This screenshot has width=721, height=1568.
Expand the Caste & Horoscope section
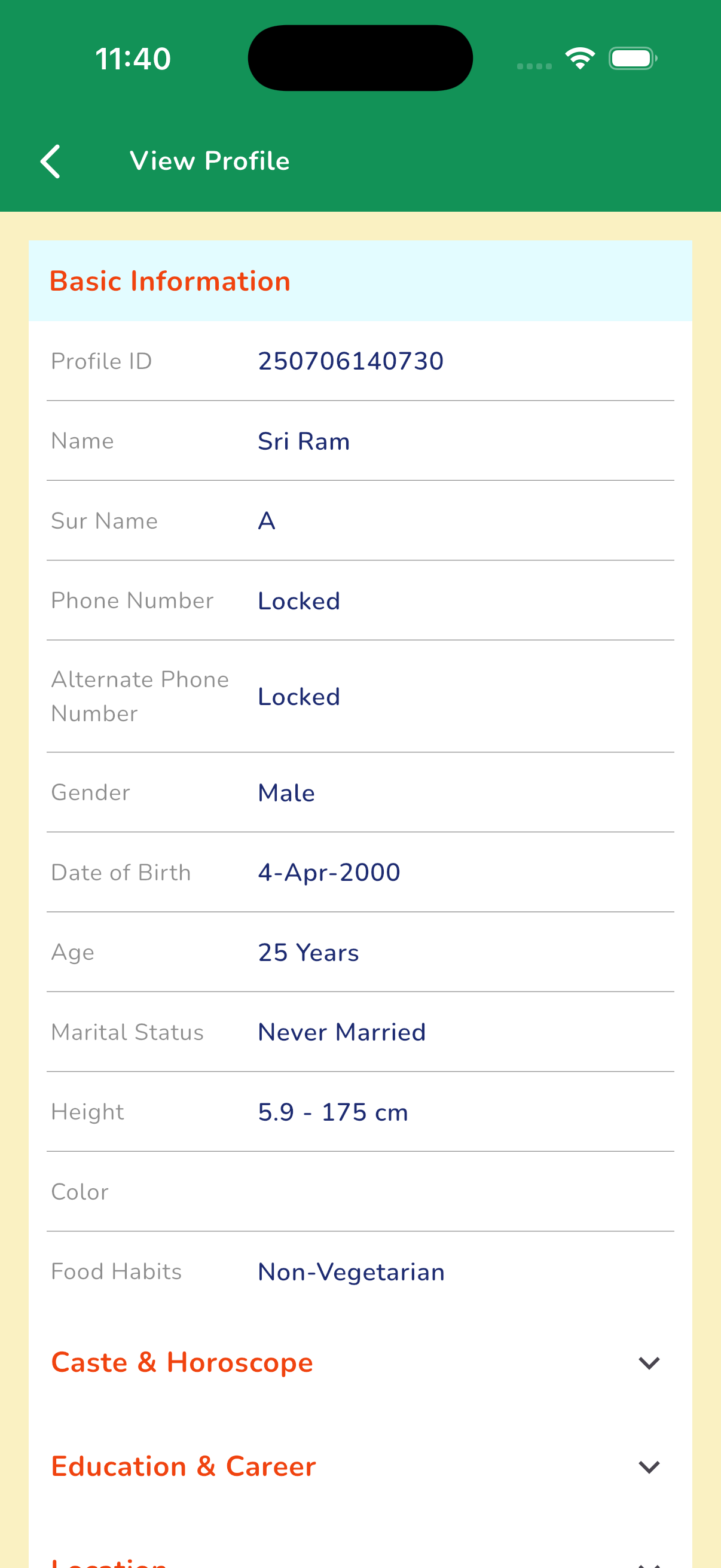[x=649, y=1363]
